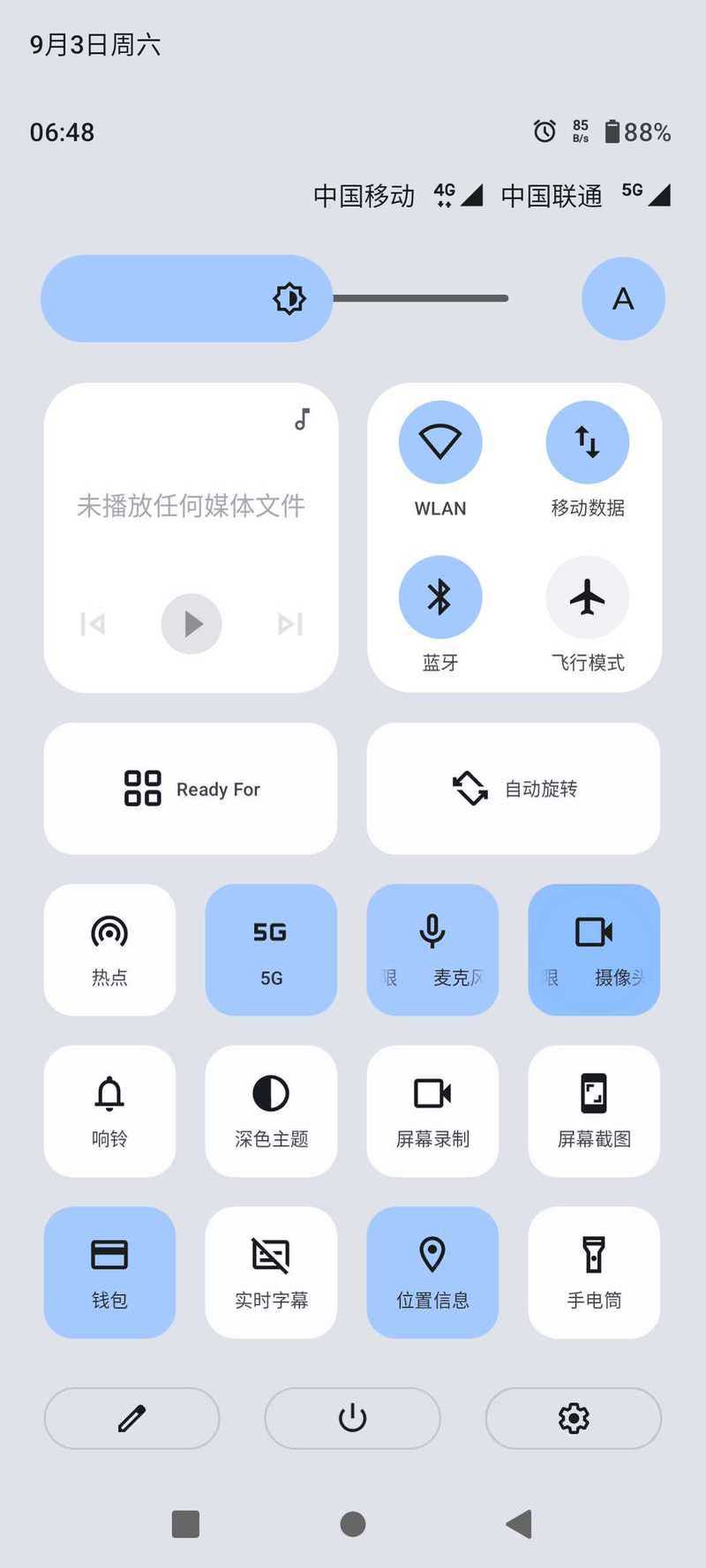The width and height of the screenshot is (706, 1568).
Task: Start screen recording (屏幕录制)
Action: (x=432, y=1111)
